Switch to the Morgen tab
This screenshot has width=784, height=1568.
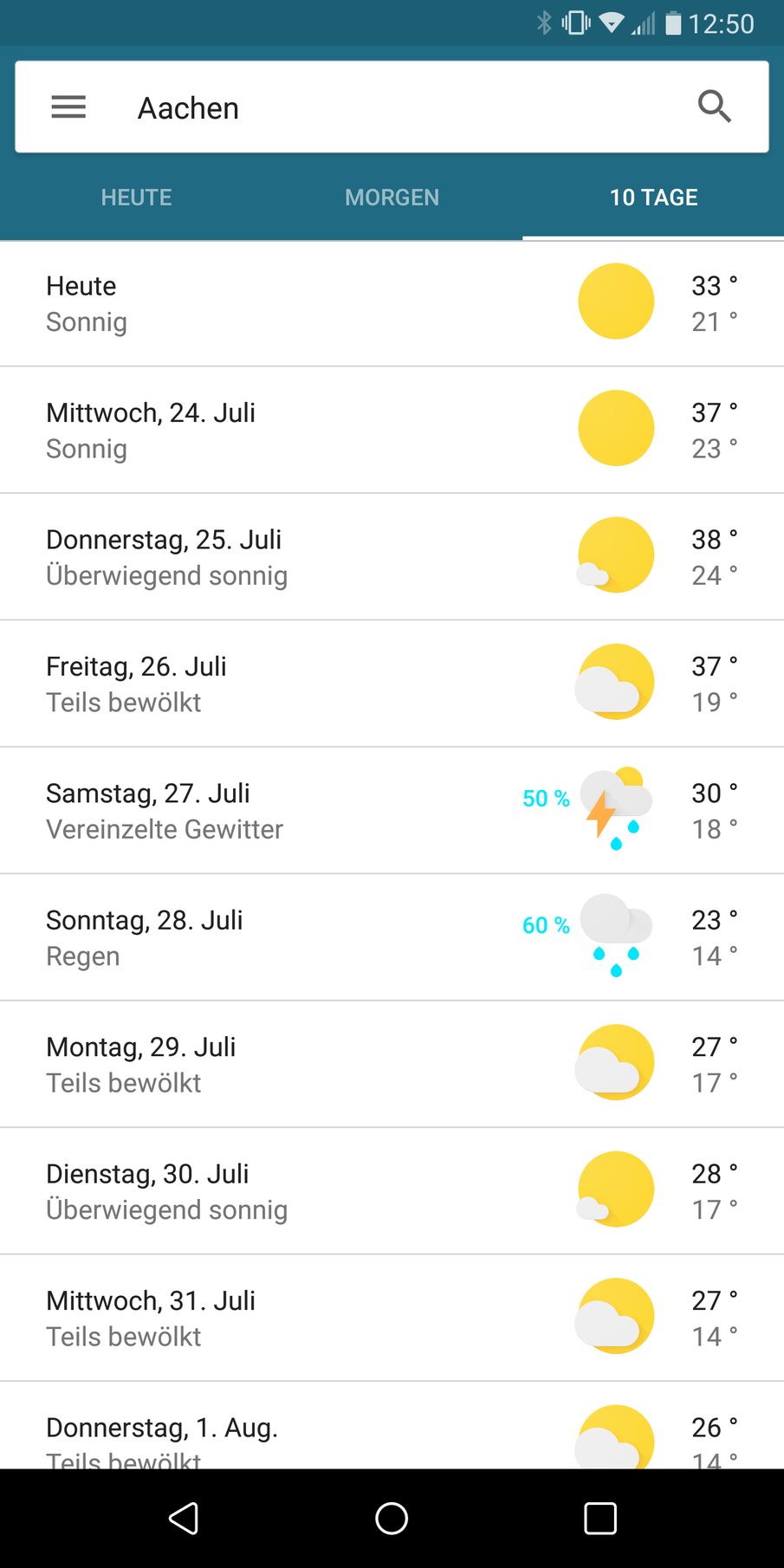(392, 198)
